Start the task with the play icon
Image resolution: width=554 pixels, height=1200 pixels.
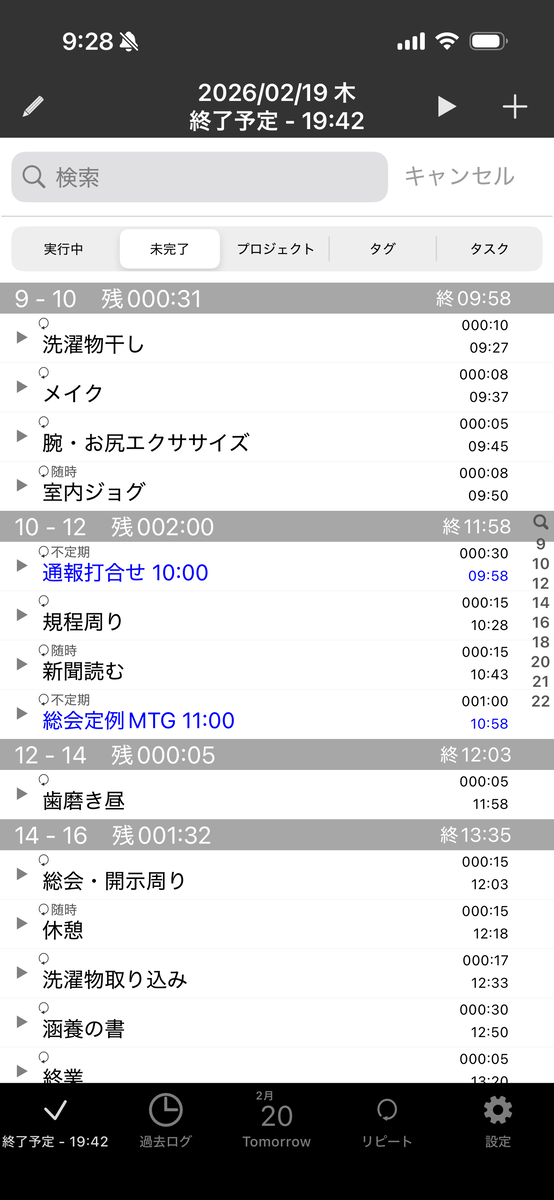[447, 107]
